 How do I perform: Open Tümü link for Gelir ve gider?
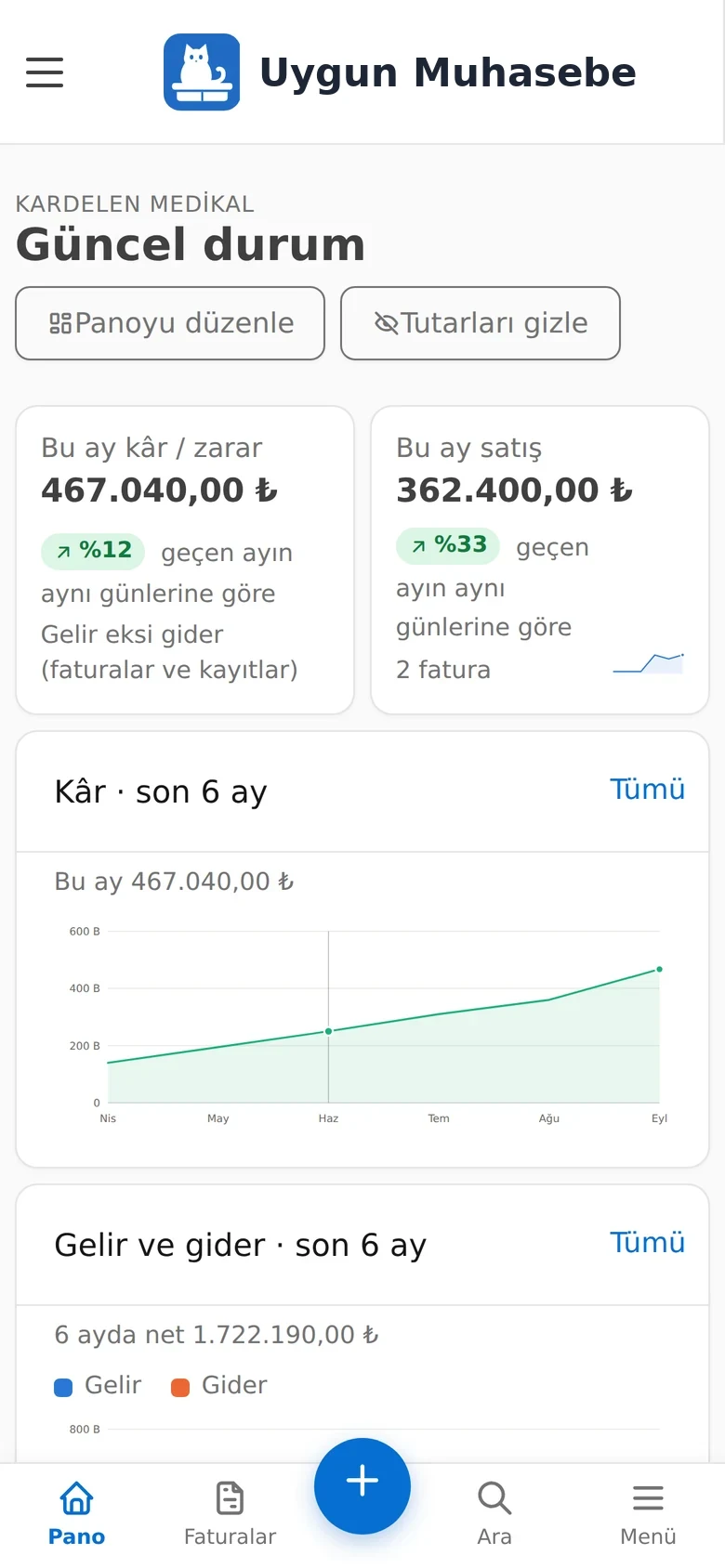coord(647,1243)
